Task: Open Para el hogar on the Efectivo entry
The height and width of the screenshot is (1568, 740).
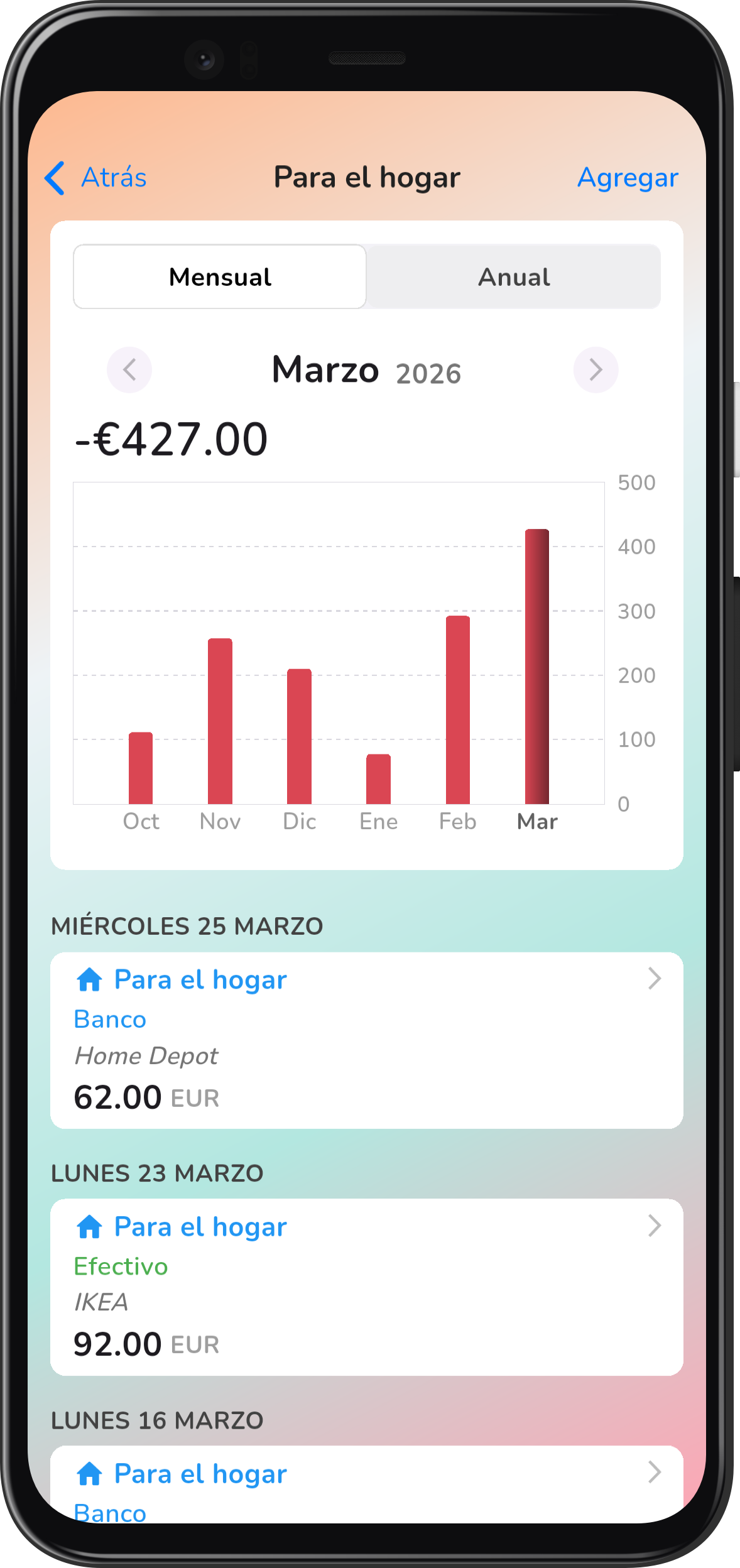Action: (199, 1226)
